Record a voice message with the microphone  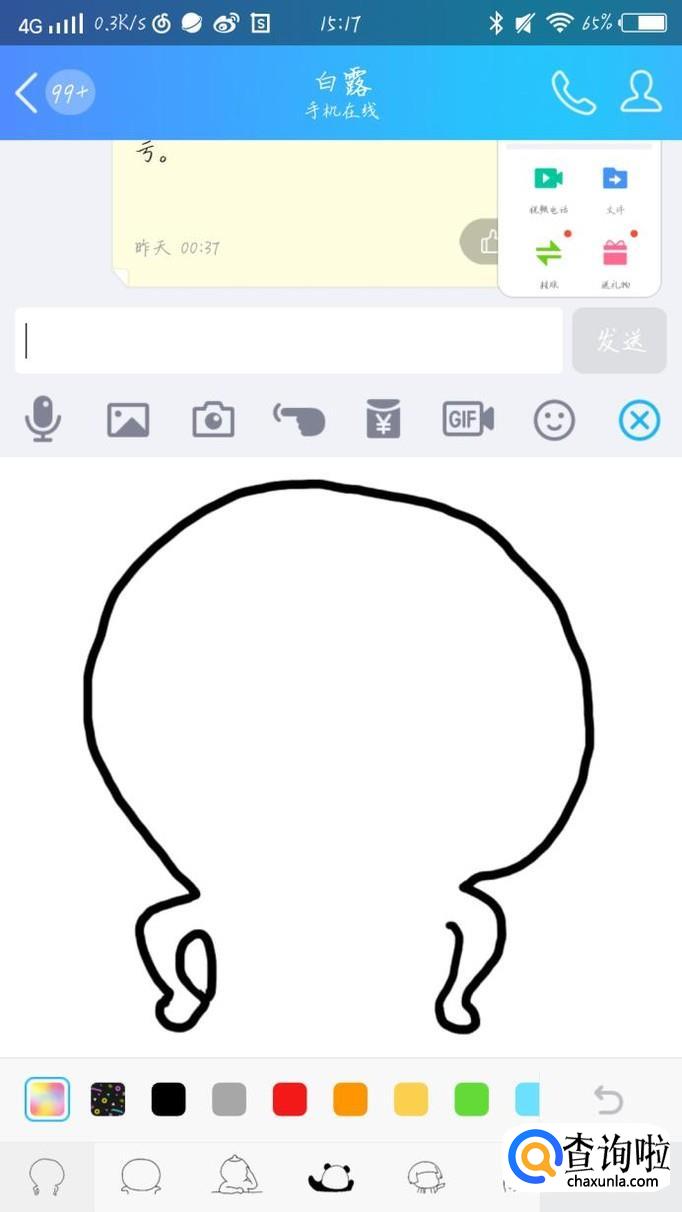tap(43, 419)
